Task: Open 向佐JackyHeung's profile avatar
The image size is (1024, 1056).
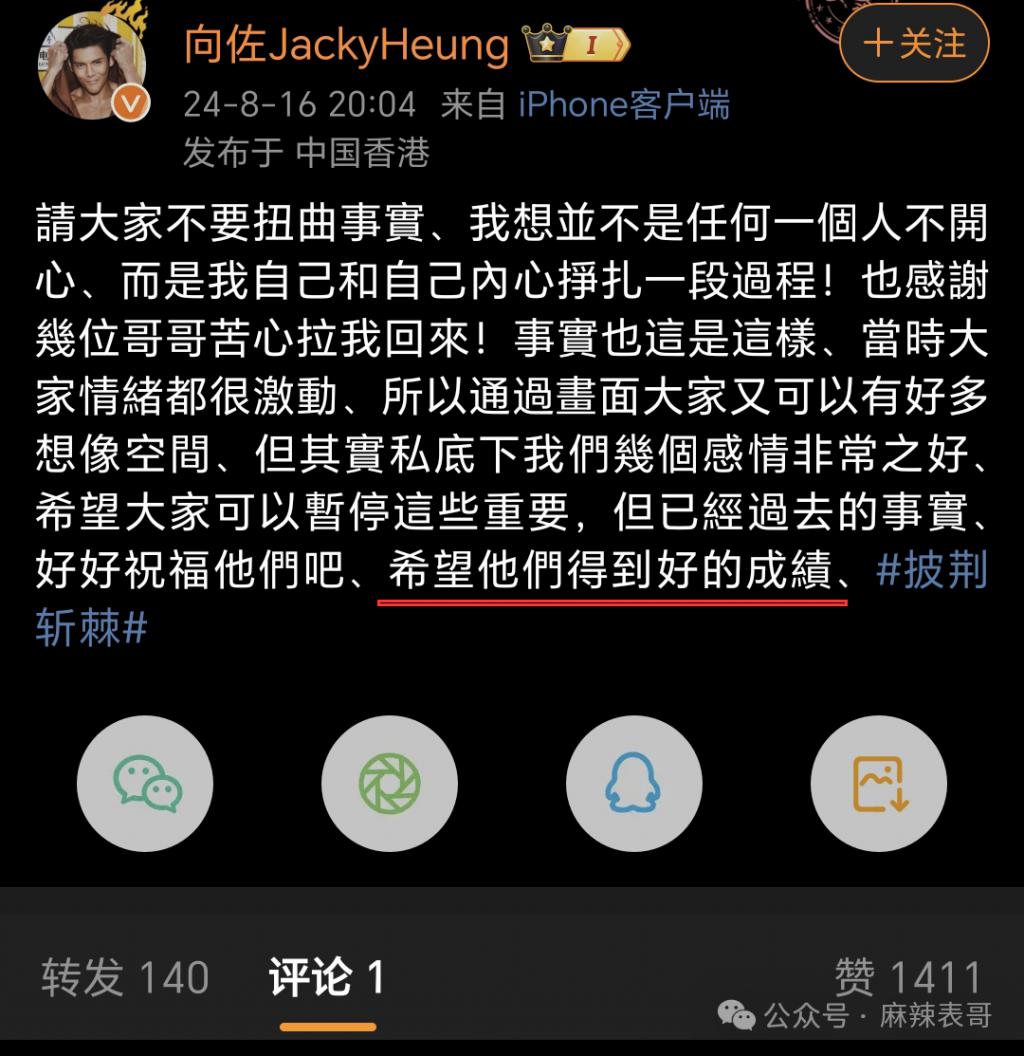Action: coord(93,67)
